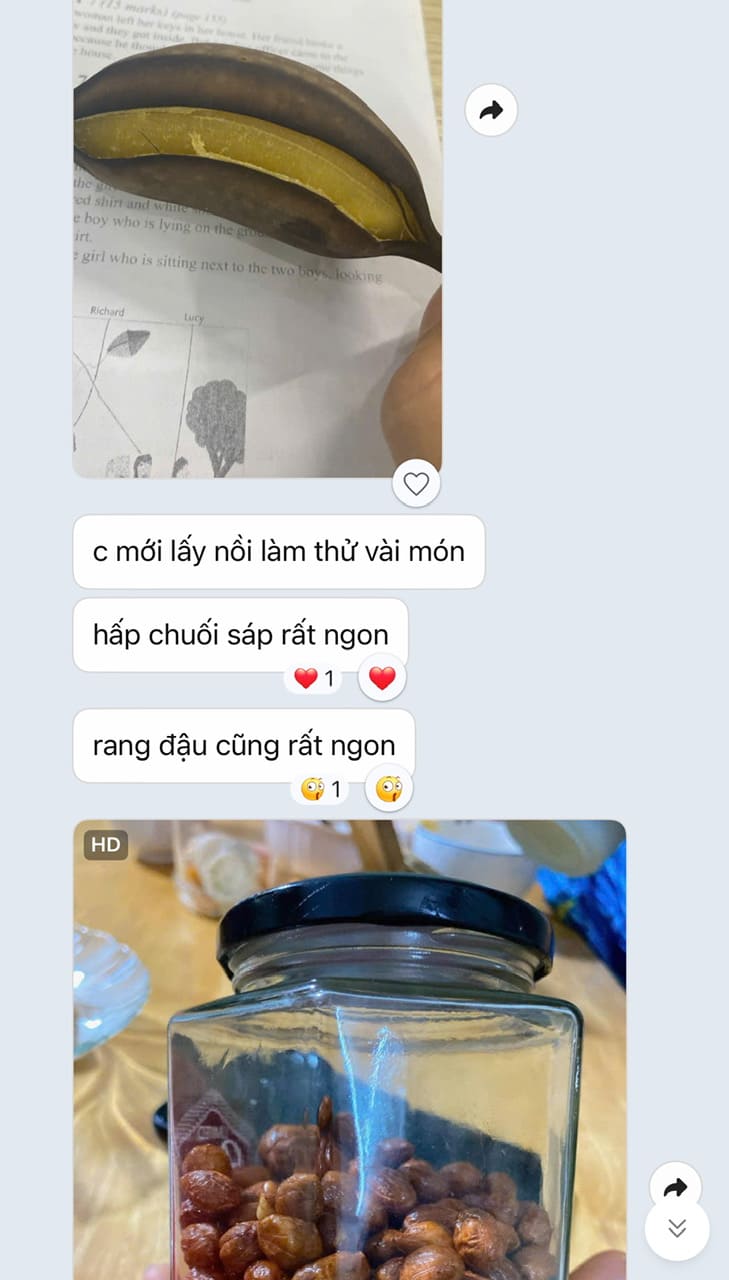Image resolution: width=729 pixels, height=1280 pixels.
Task: View who reacted to 'hấp chuối sáp rất ngon'
Action: click(x=315, y=679)
